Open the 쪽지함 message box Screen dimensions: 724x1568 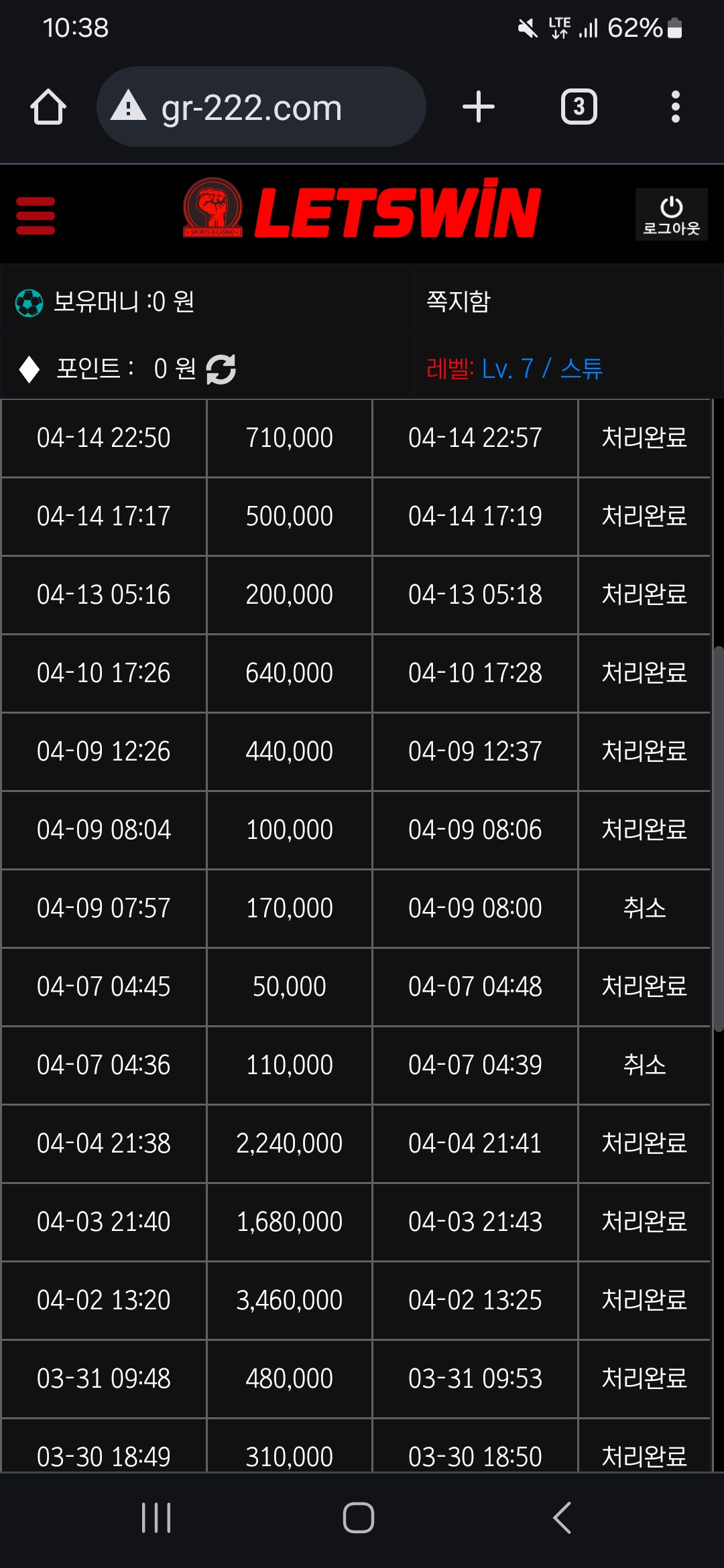(459, 302)
